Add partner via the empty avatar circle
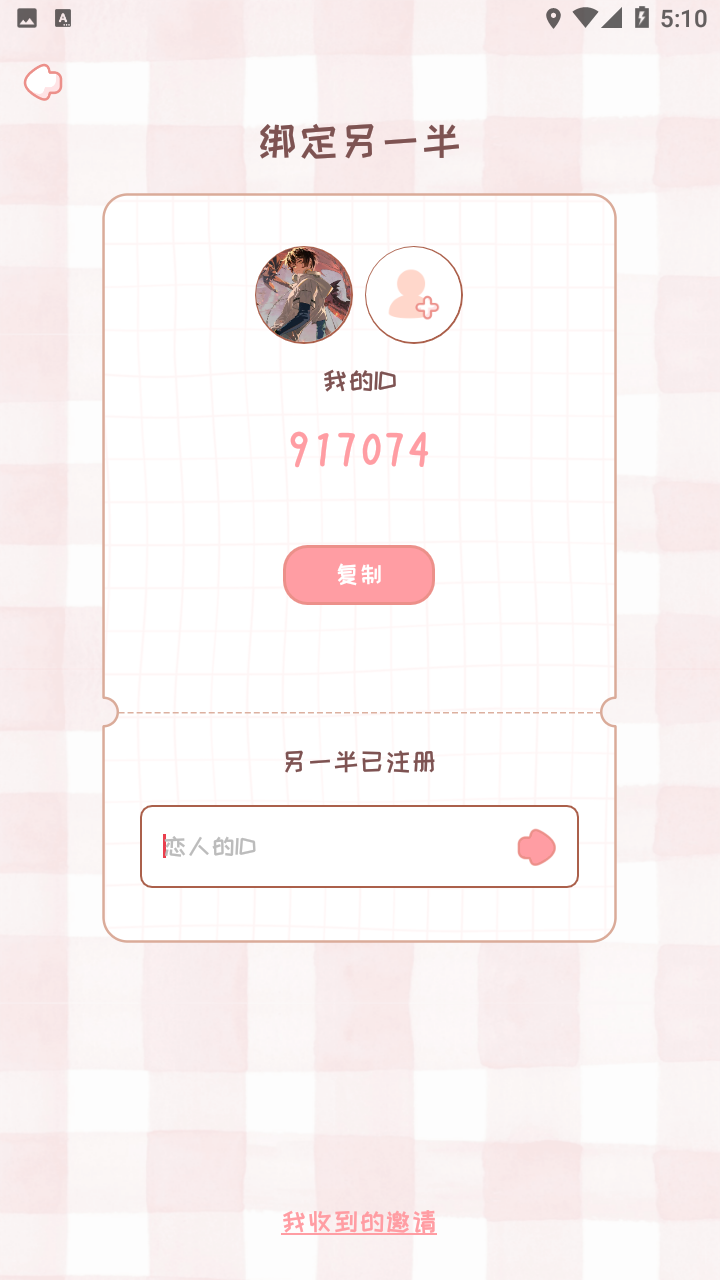 [414, 295]
